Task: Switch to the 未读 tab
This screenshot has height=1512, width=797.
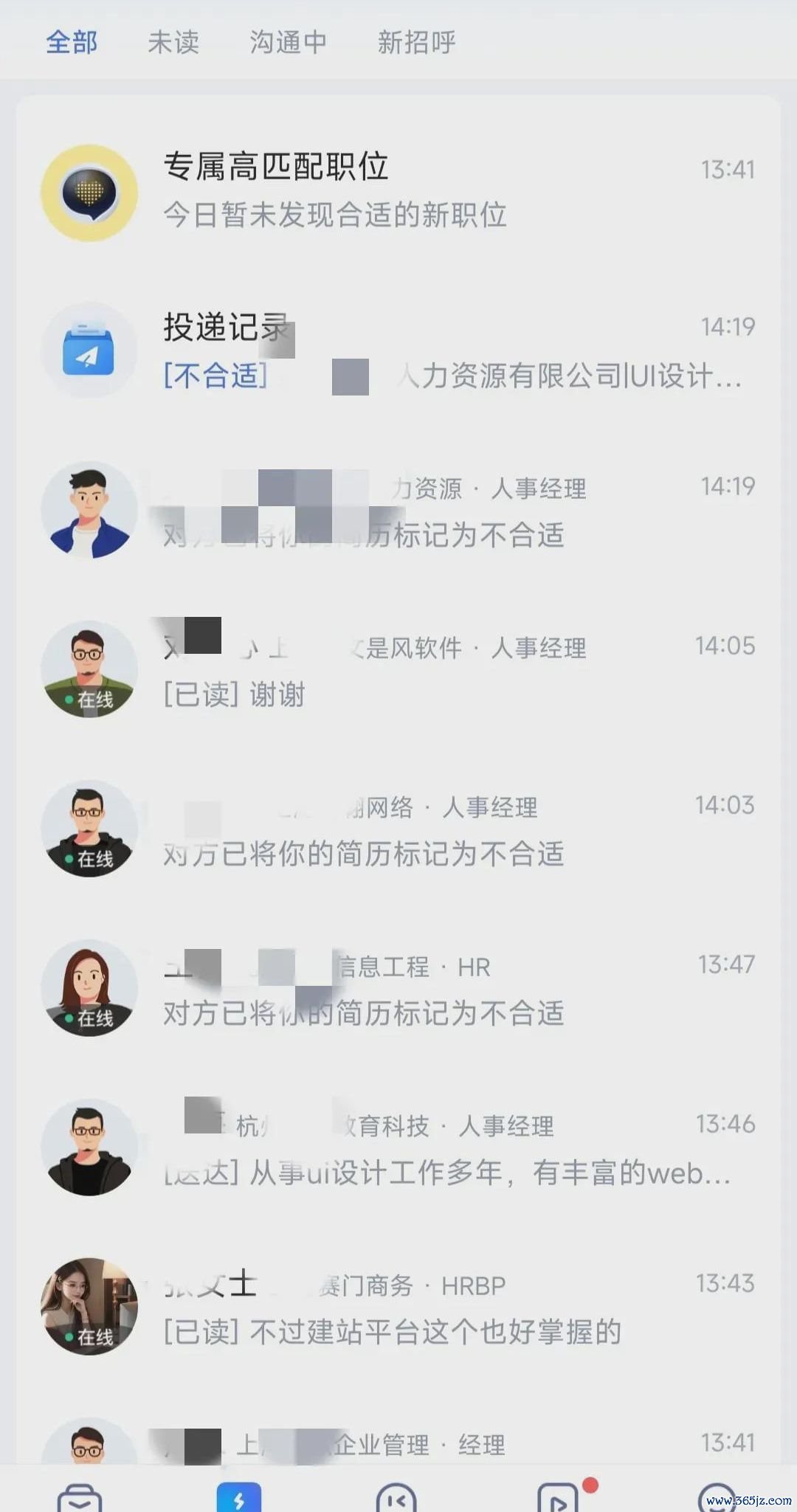Action: coord(173,42)
